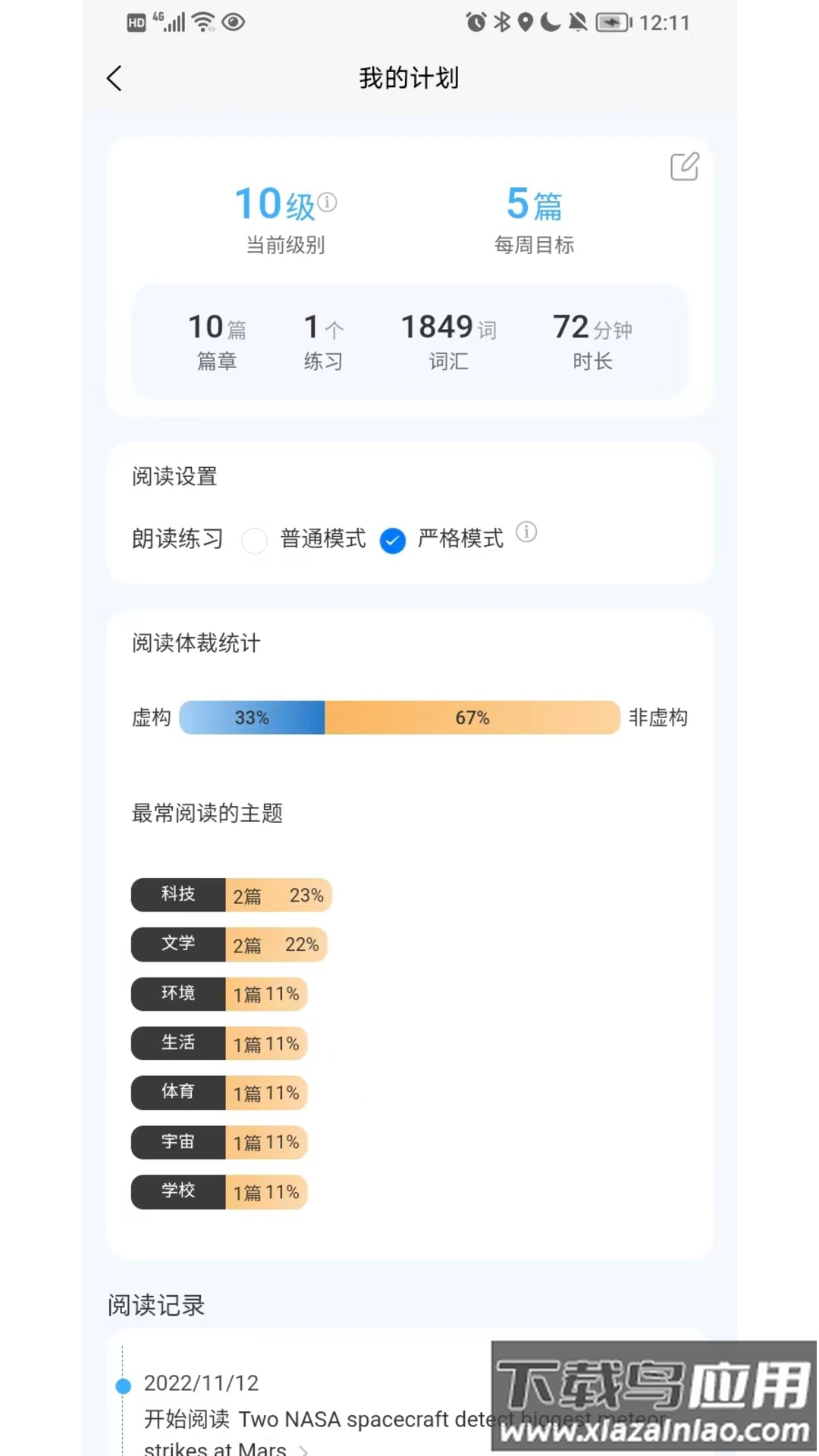Tap the 虚构/非虚构 genre progress bar

[400, 717]
